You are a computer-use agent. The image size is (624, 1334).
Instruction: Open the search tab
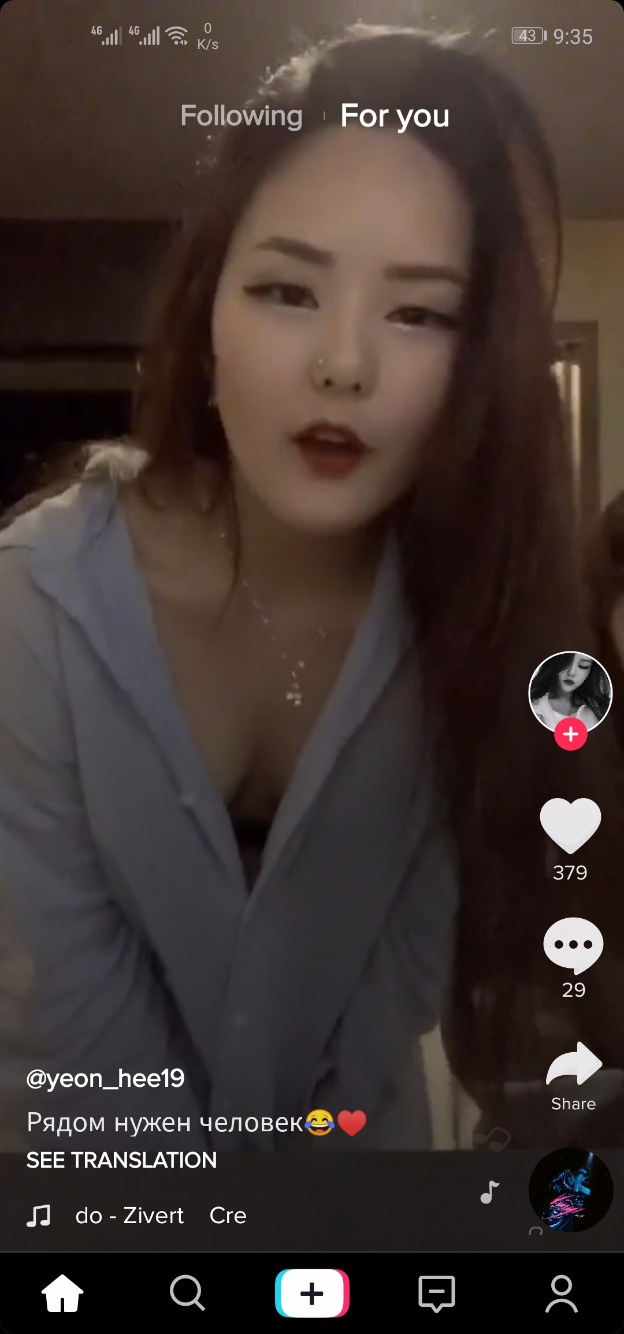pos(187,1294)
